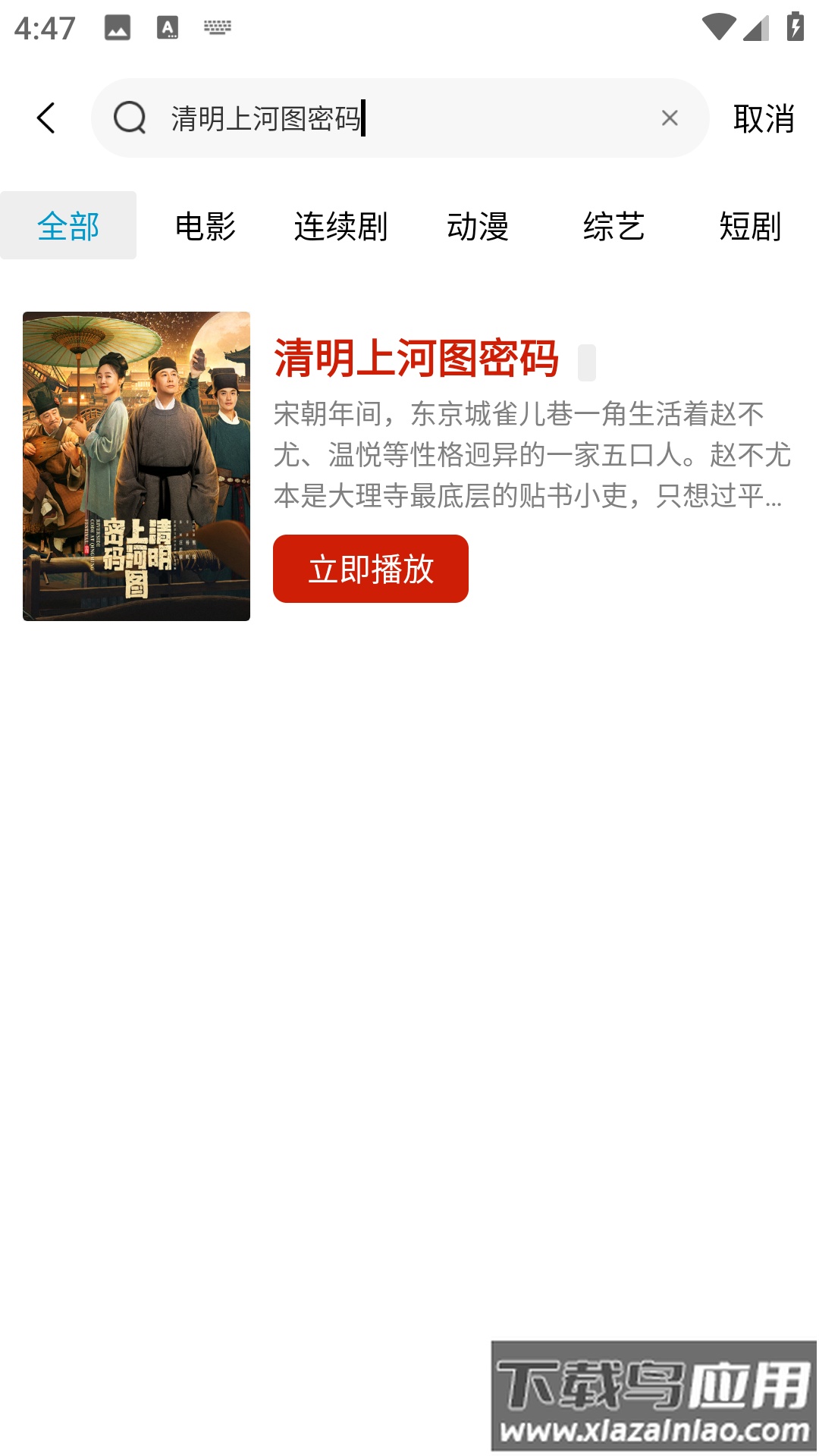Show 动漫 results
This screenshot has width=819, height=1456.
477,226
